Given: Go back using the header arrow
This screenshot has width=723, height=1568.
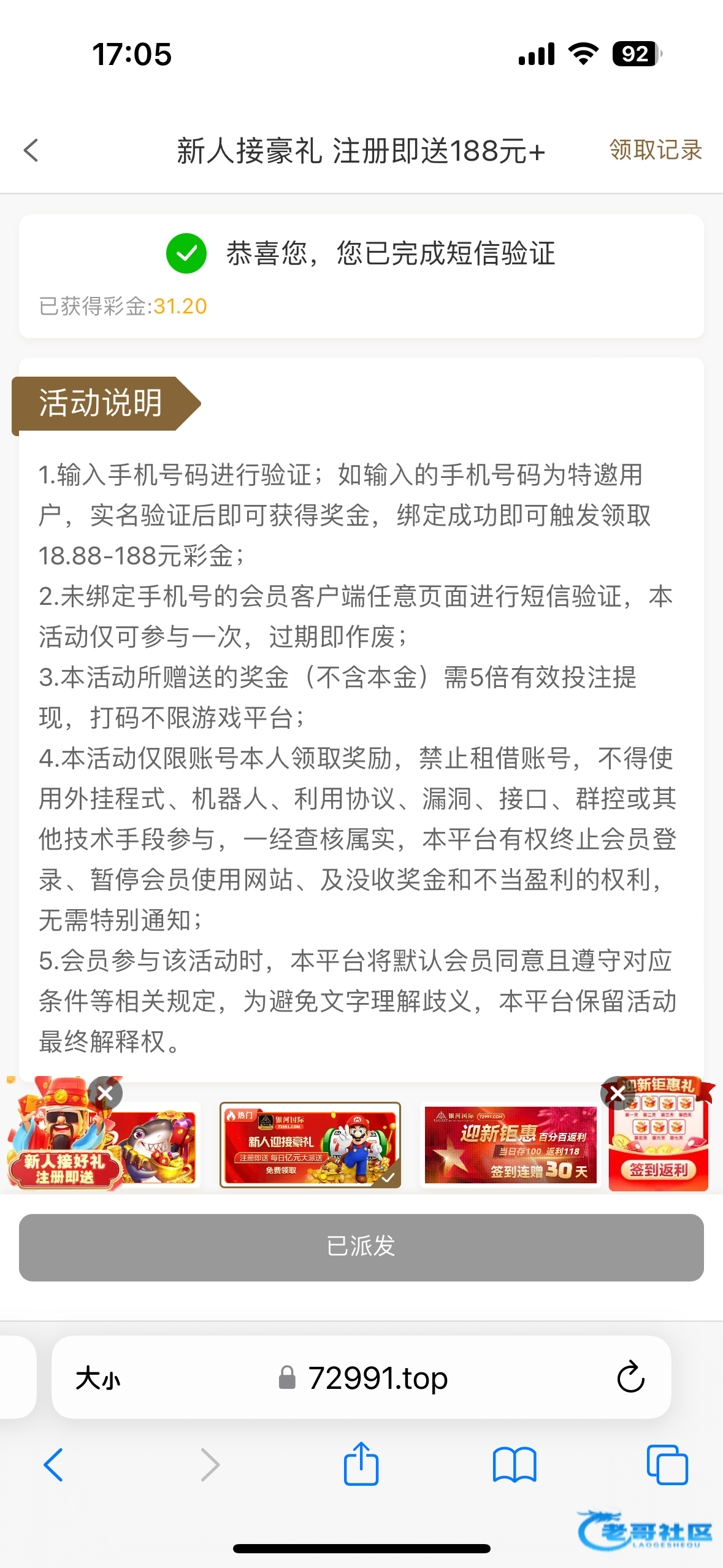Looking at the screenshot, I should click(x=31, y=150).
